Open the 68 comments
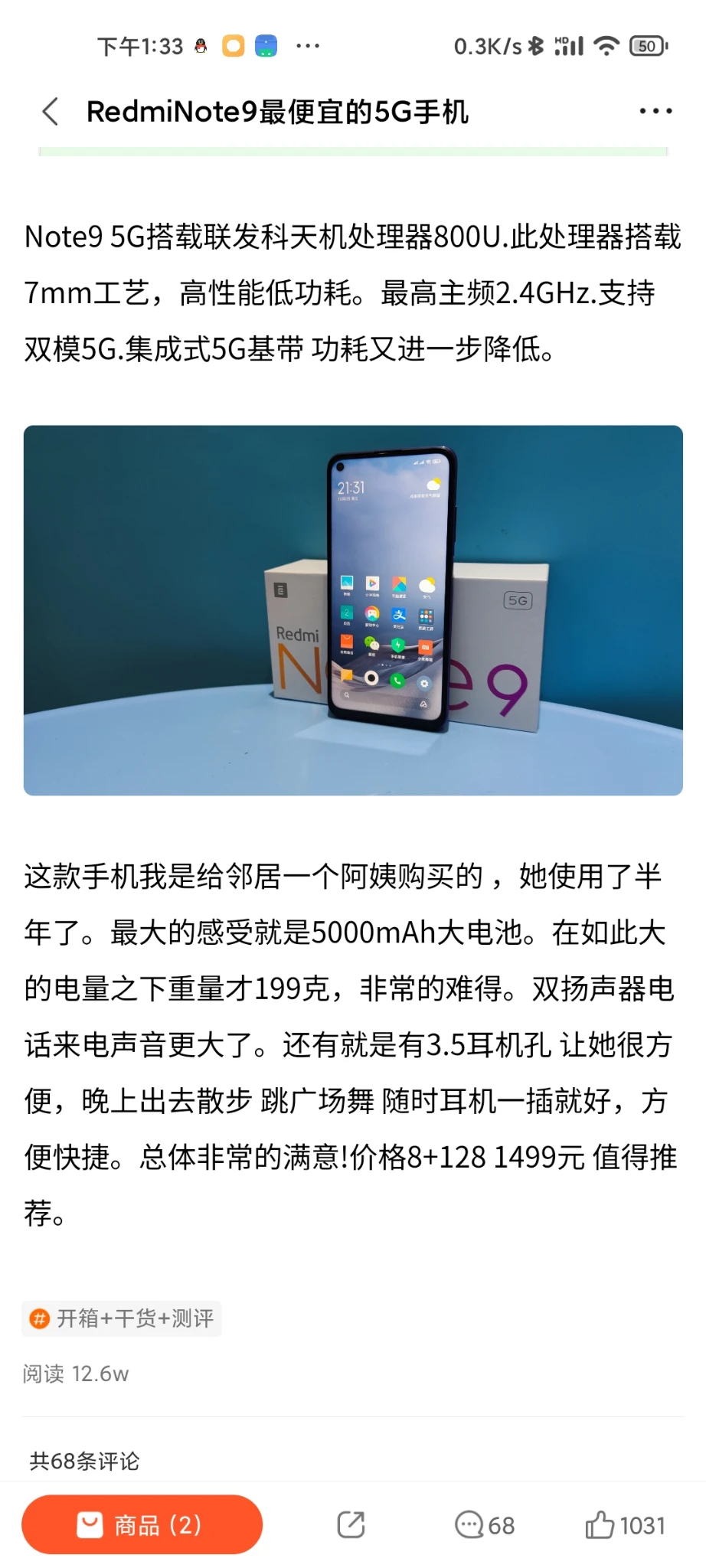 click(485, 1525)
